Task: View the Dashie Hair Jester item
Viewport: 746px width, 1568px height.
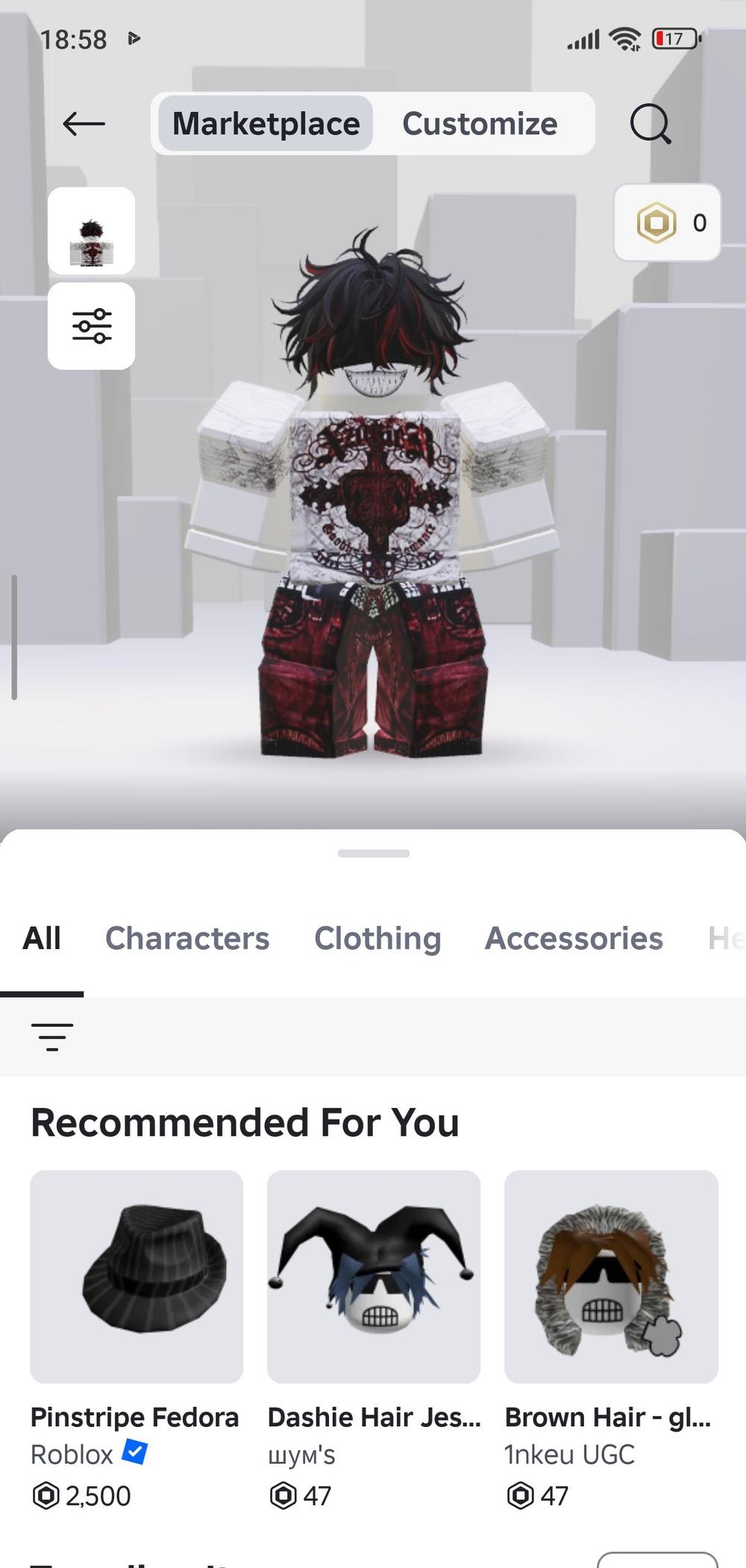Action: click(374, 1276)
